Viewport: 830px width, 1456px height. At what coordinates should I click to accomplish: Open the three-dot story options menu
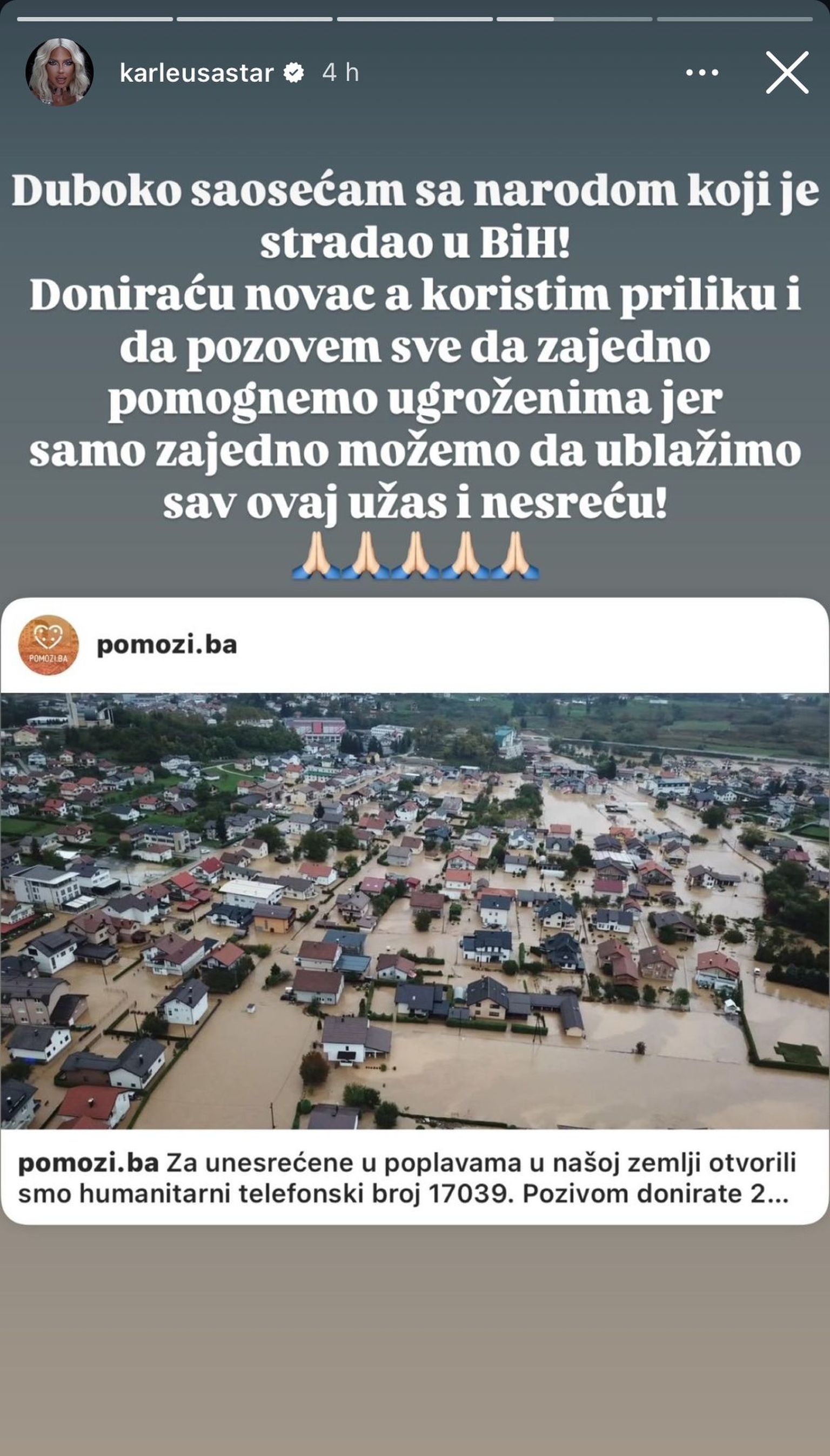tap(702, 72)
